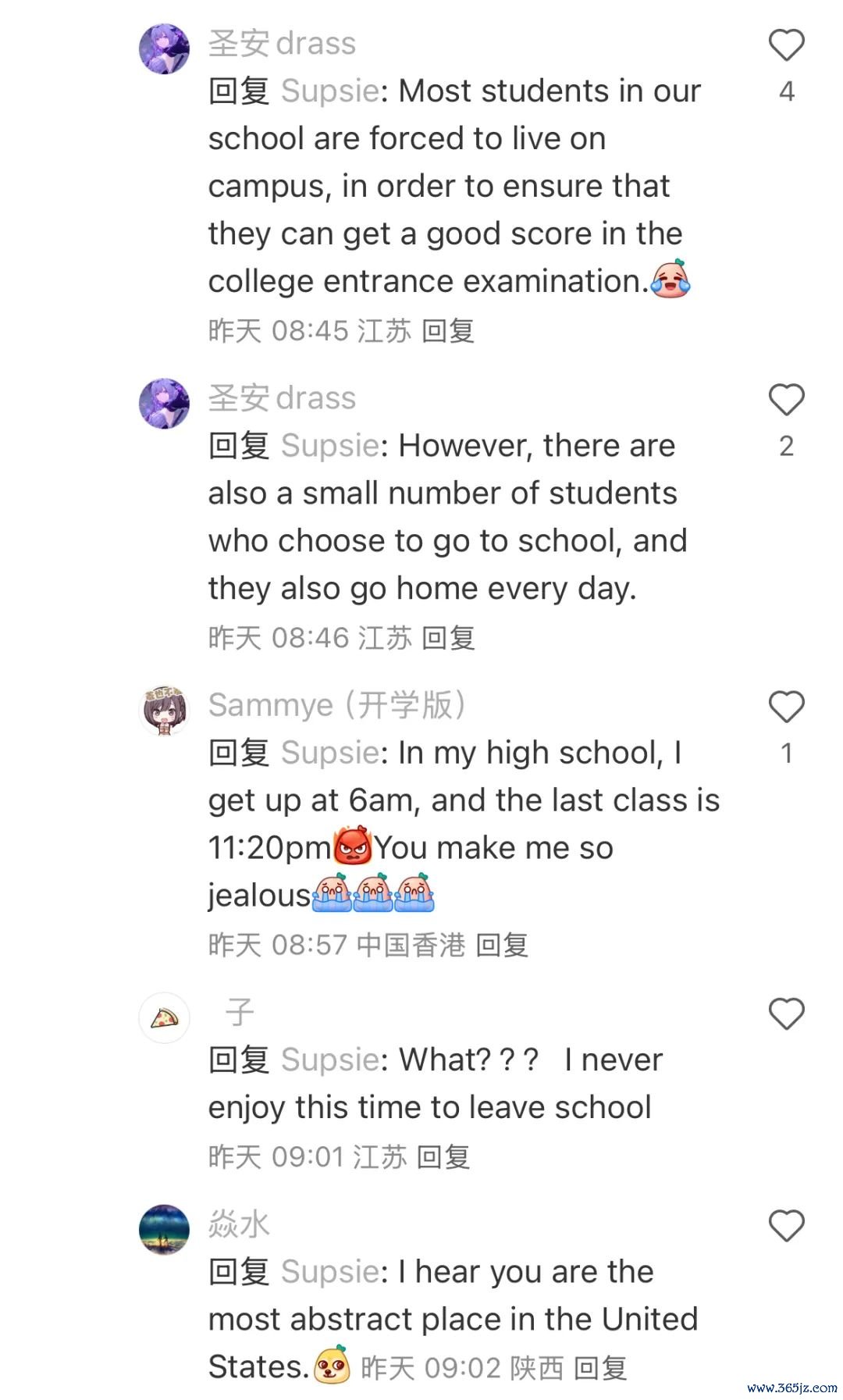Reply to Sammye's 08:57 comment
Screen dimensions: 843x1400
point(502,946)
